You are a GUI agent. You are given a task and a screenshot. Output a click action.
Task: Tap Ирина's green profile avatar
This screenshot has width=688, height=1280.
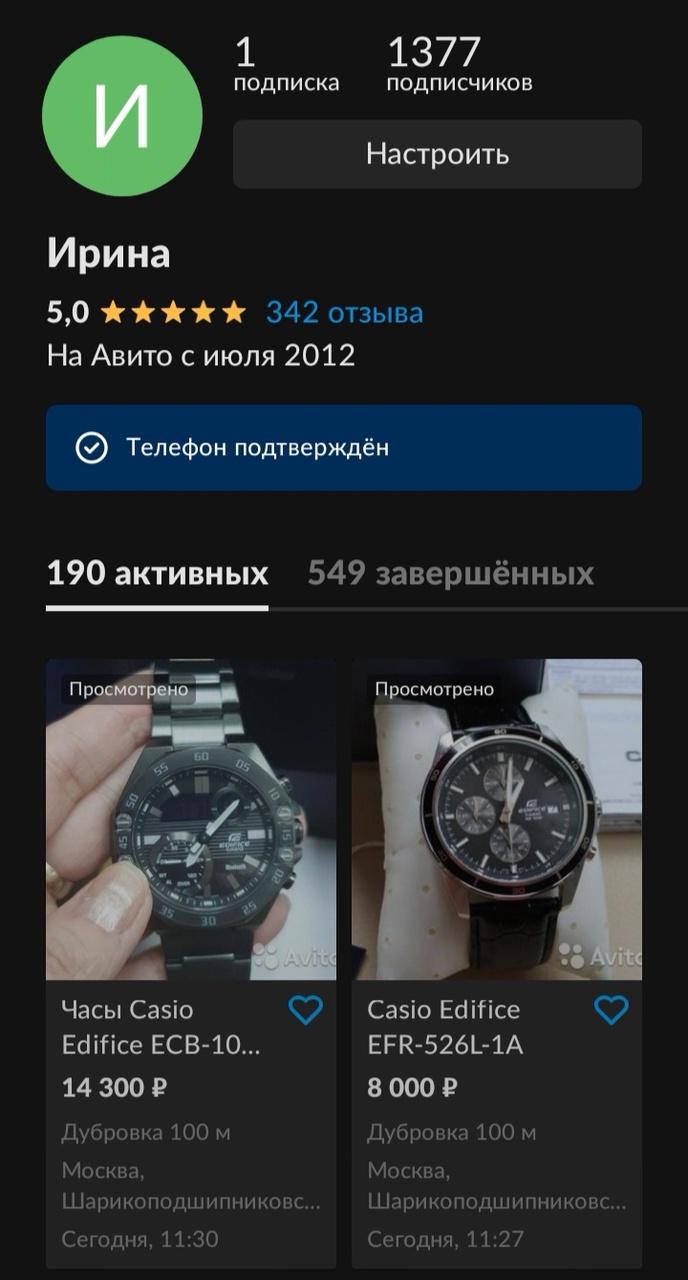point(122,116)
